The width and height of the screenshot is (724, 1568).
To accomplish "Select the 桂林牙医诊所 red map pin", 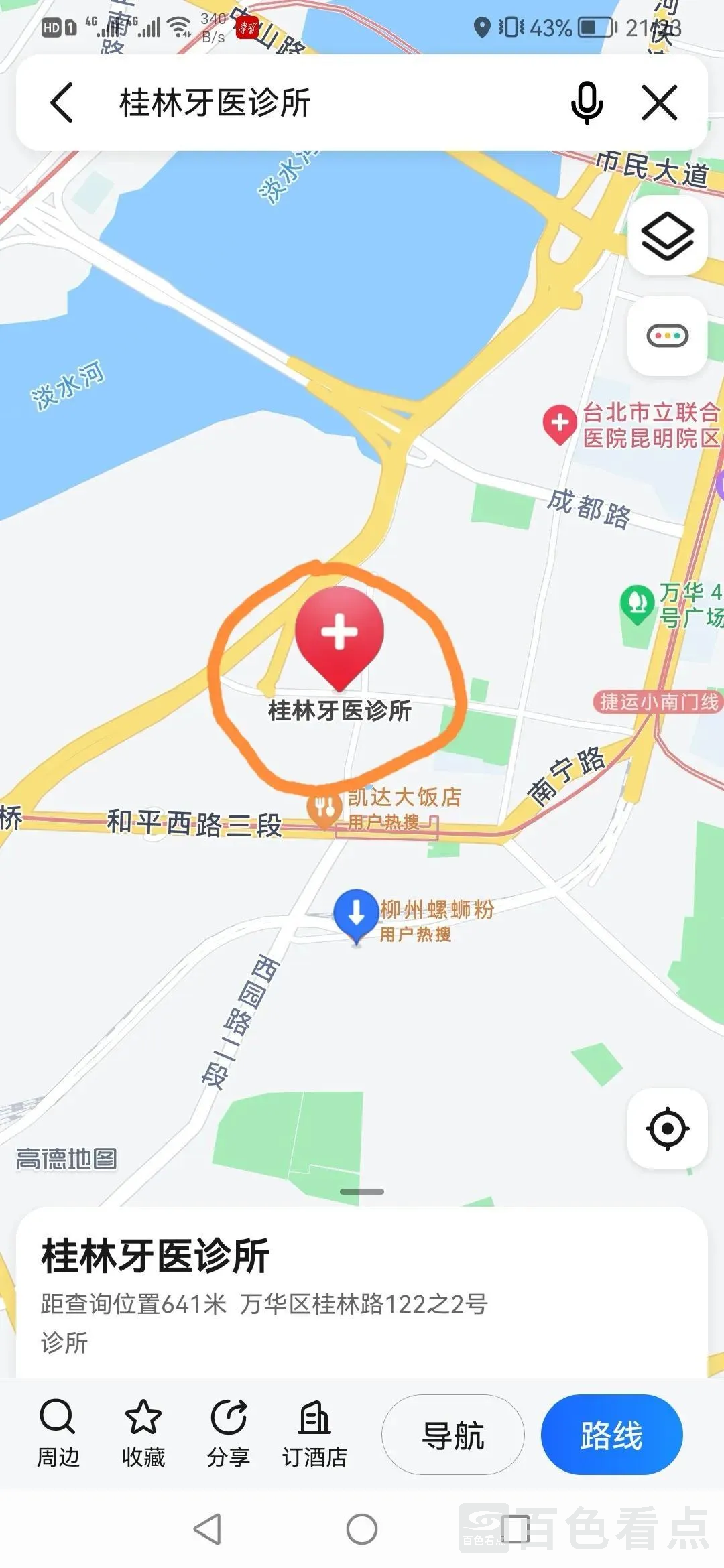I will click(339, 633).
